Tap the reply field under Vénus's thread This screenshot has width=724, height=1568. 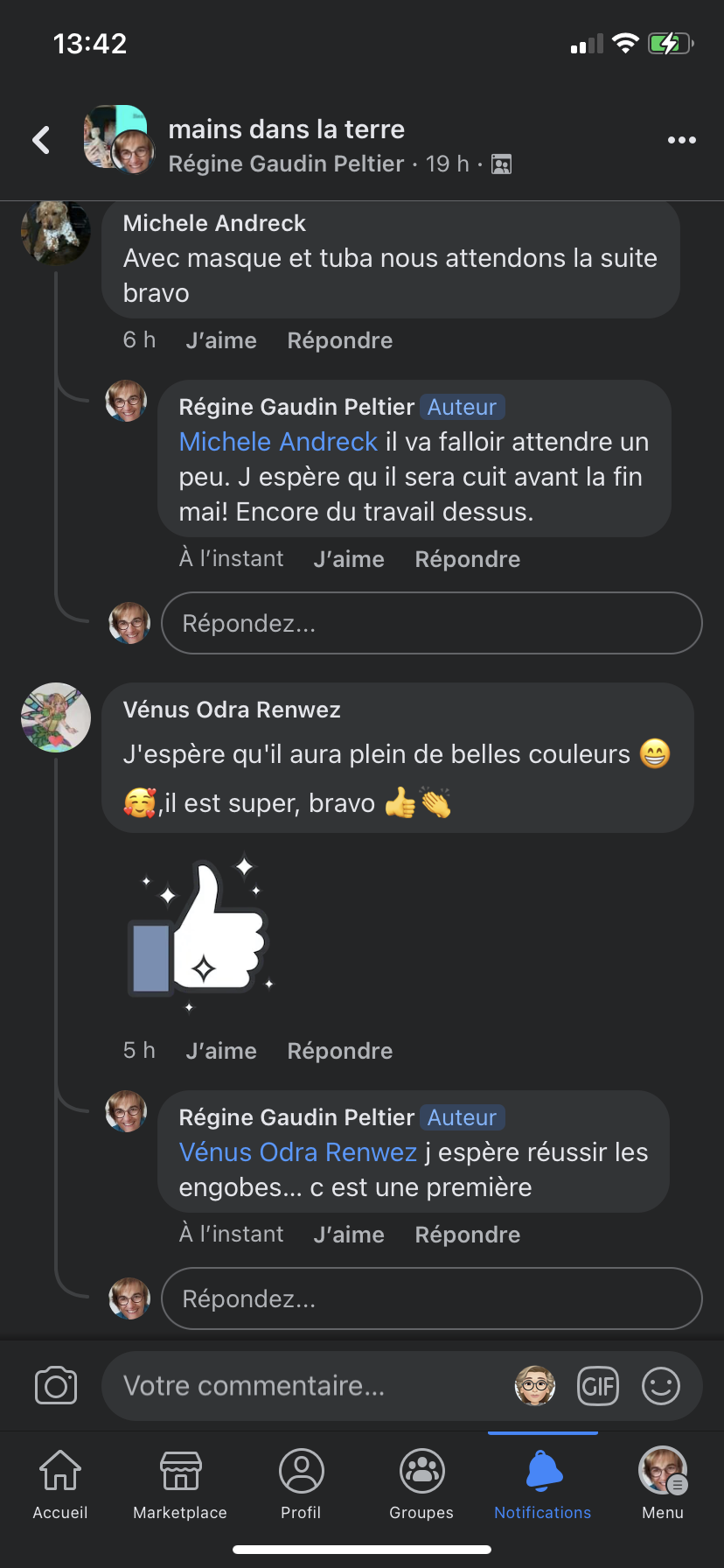[432, 1298]
